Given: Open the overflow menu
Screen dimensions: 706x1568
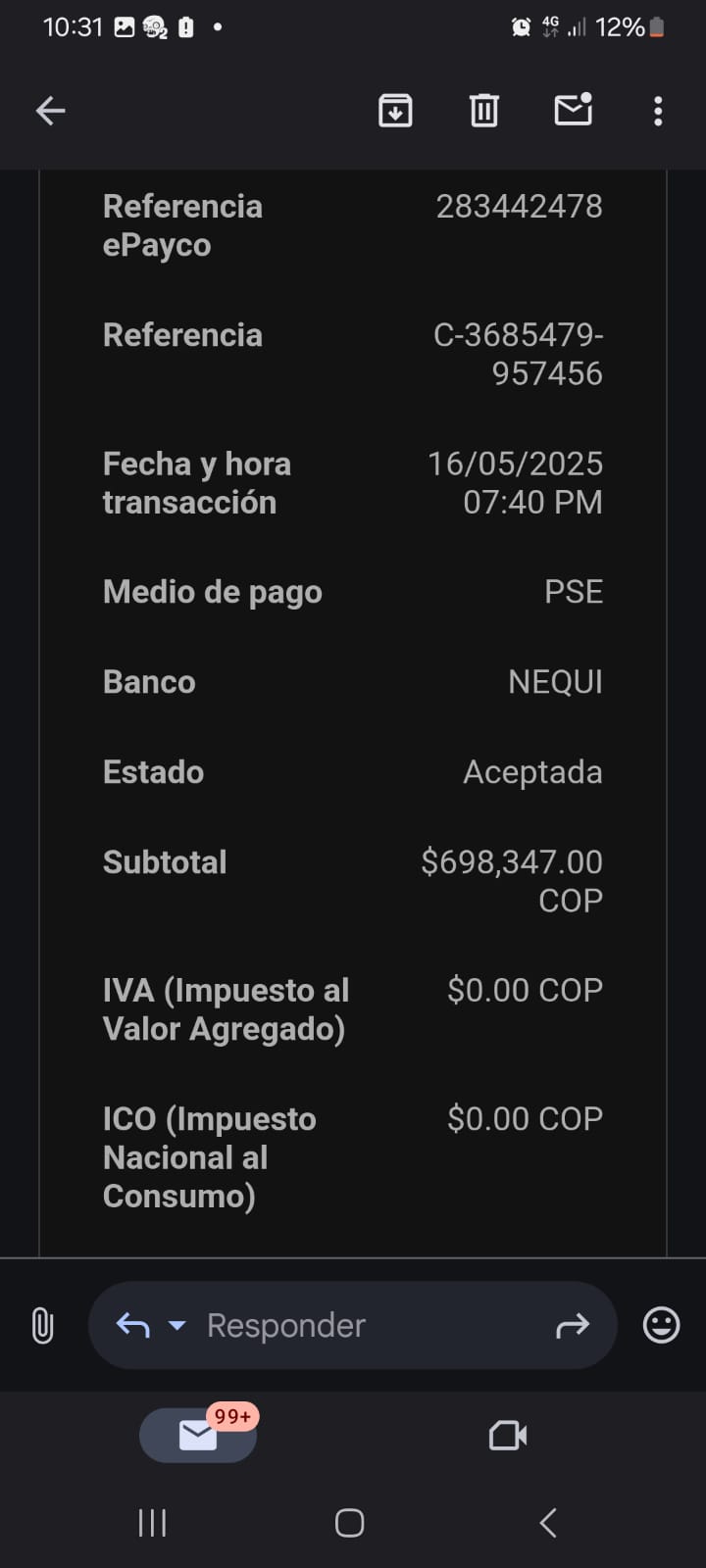Looking at the screenshot, I should [658, 111].
